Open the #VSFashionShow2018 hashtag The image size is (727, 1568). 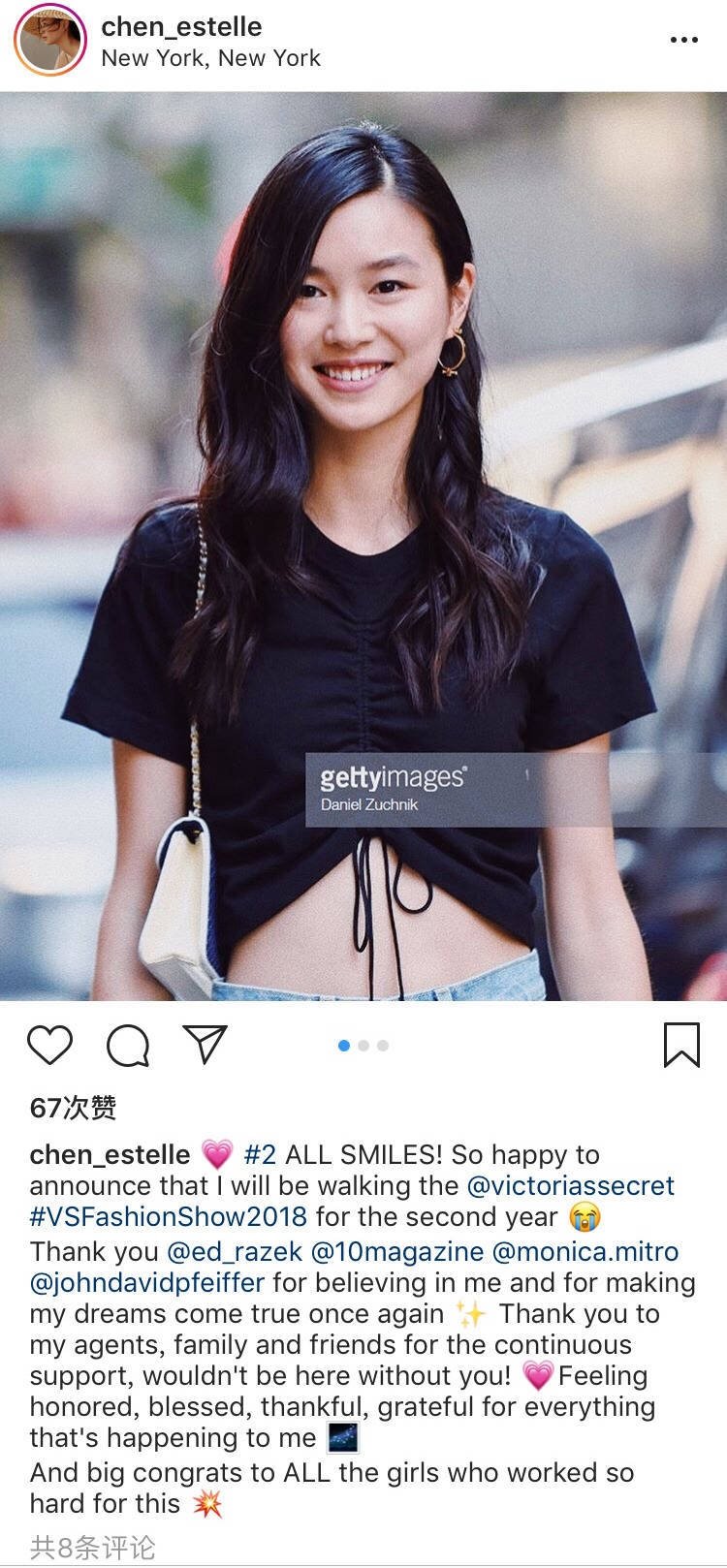(x=169, y=1216)
